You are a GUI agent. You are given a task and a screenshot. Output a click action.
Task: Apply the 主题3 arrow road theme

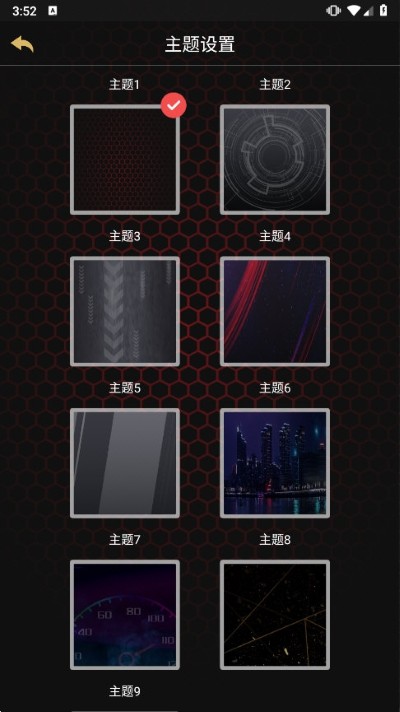click(125, 311)
